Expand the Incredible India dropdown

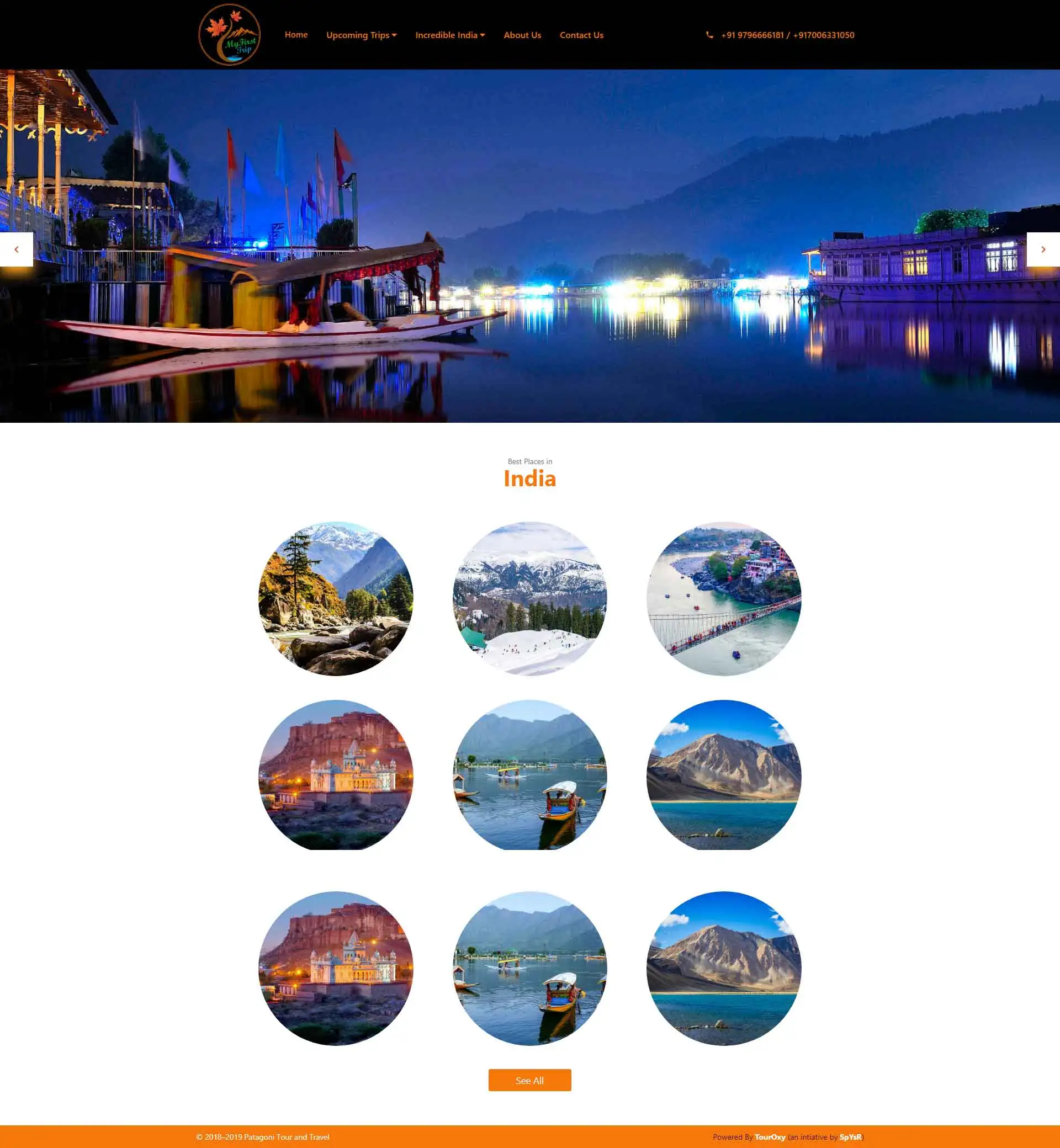click(450, 35)
